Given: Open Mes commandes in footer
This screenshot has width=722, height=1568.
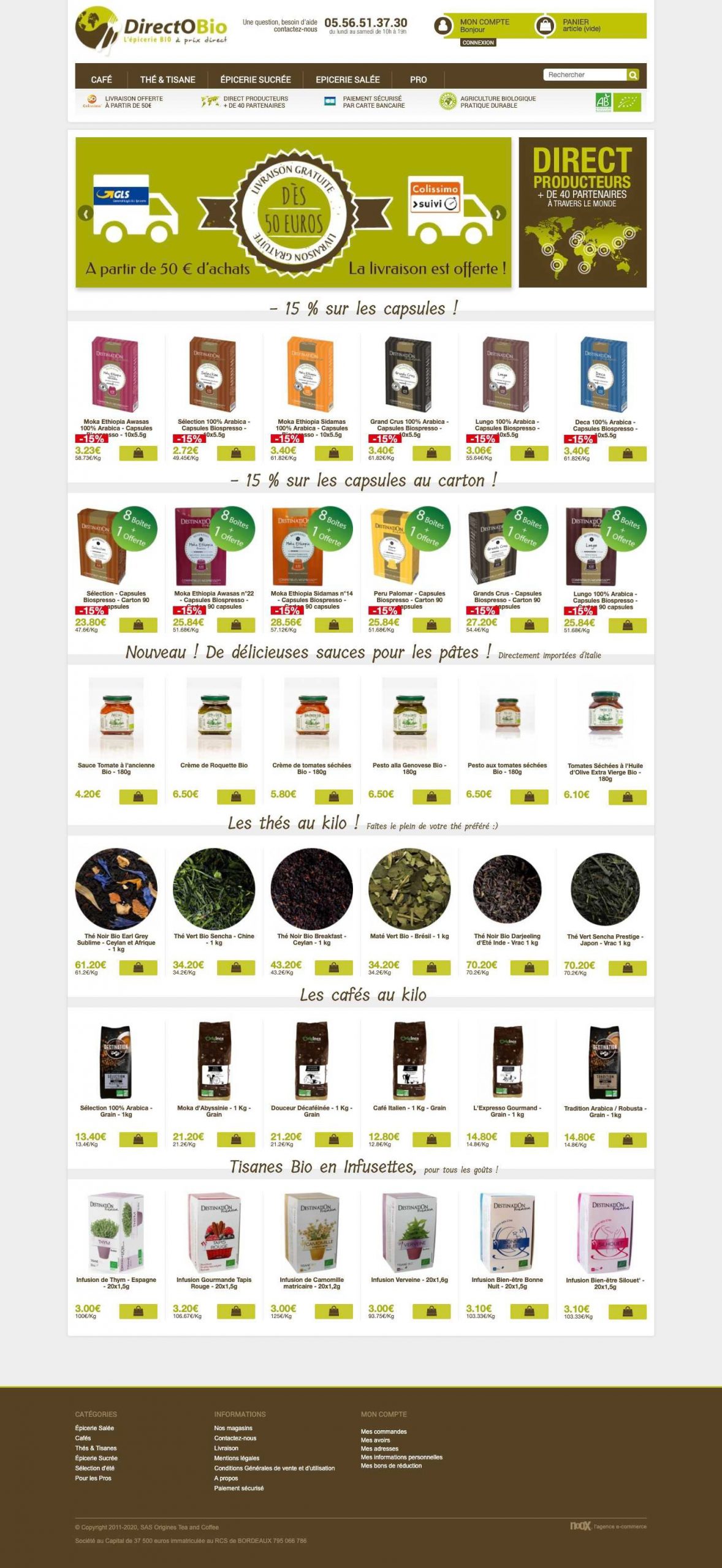Looking at the screenshot, I should click(x=384, y=1431).
